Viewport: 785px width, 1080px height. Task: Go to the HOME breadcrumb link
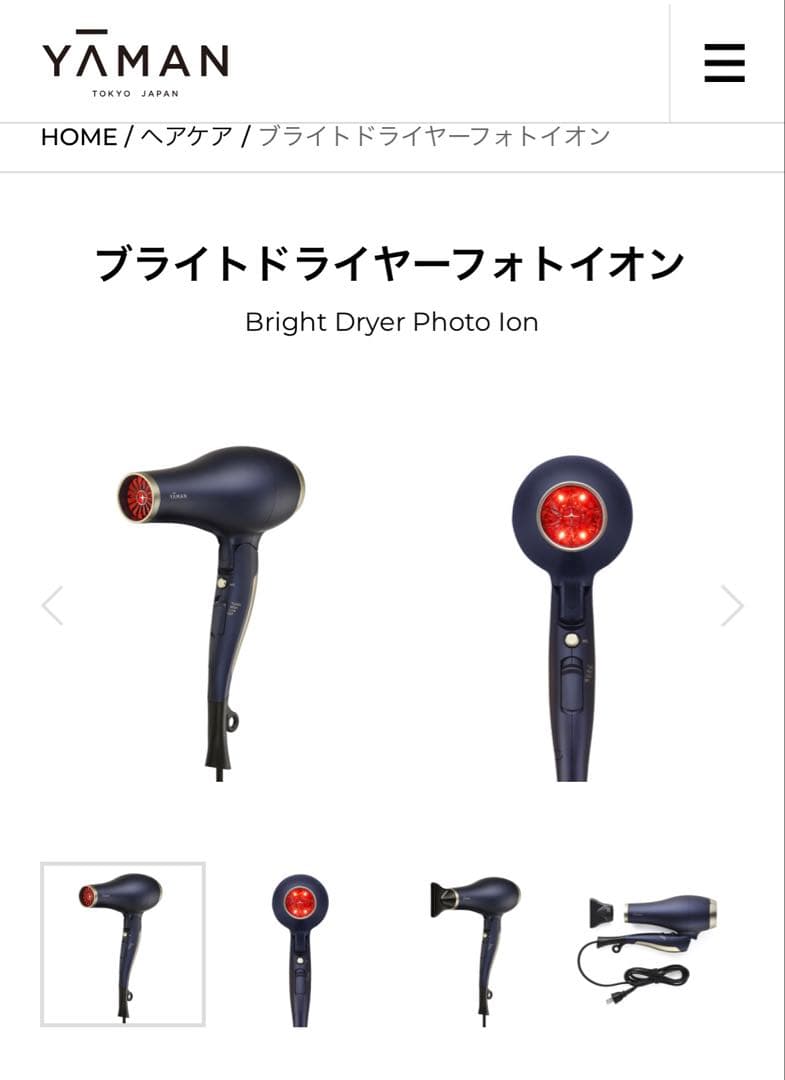pyautogui.click(x=79, y=137)
